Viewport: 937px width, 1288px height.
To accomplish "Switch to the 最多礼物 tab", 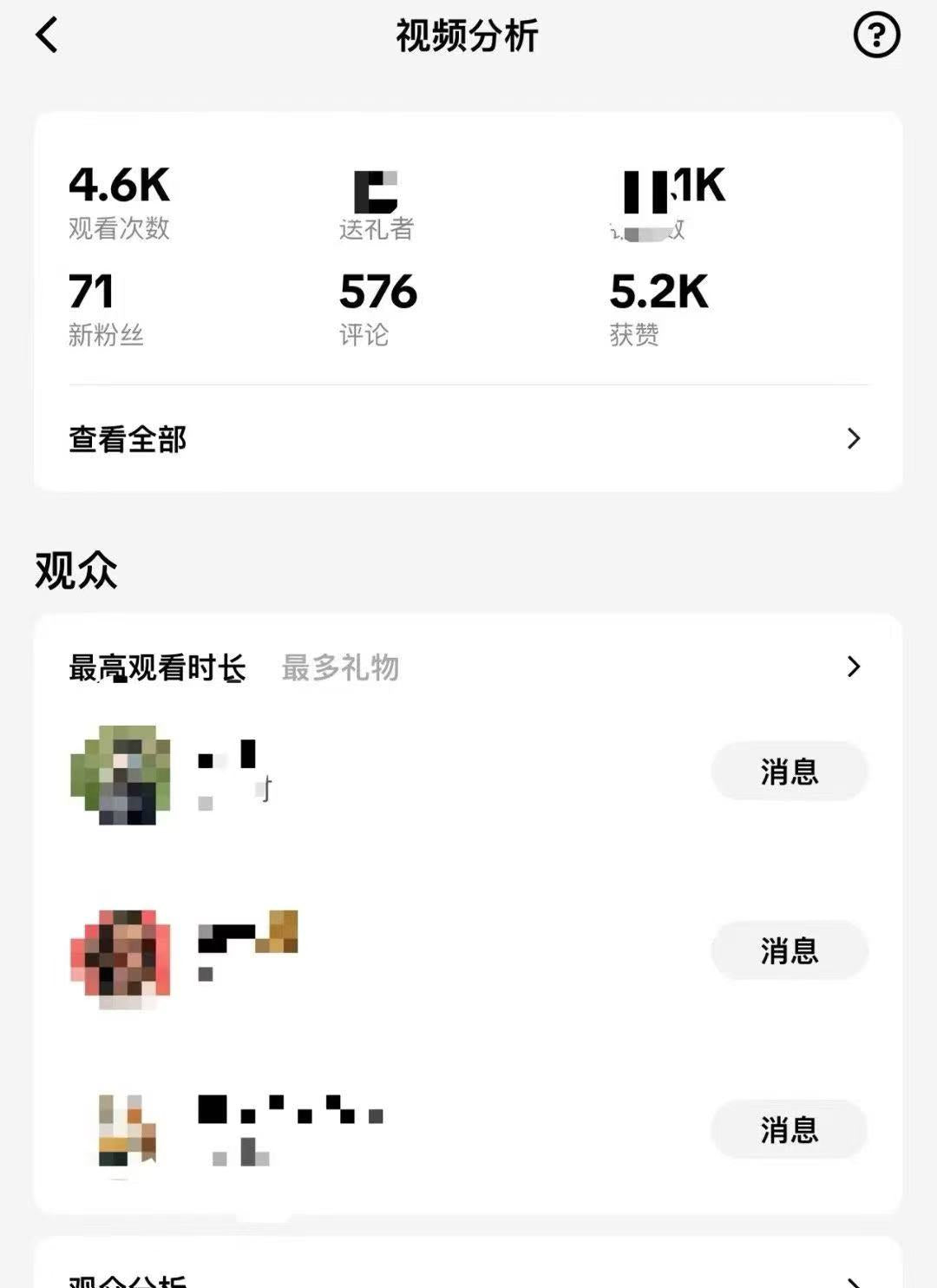I will click(x=340, y=667).
